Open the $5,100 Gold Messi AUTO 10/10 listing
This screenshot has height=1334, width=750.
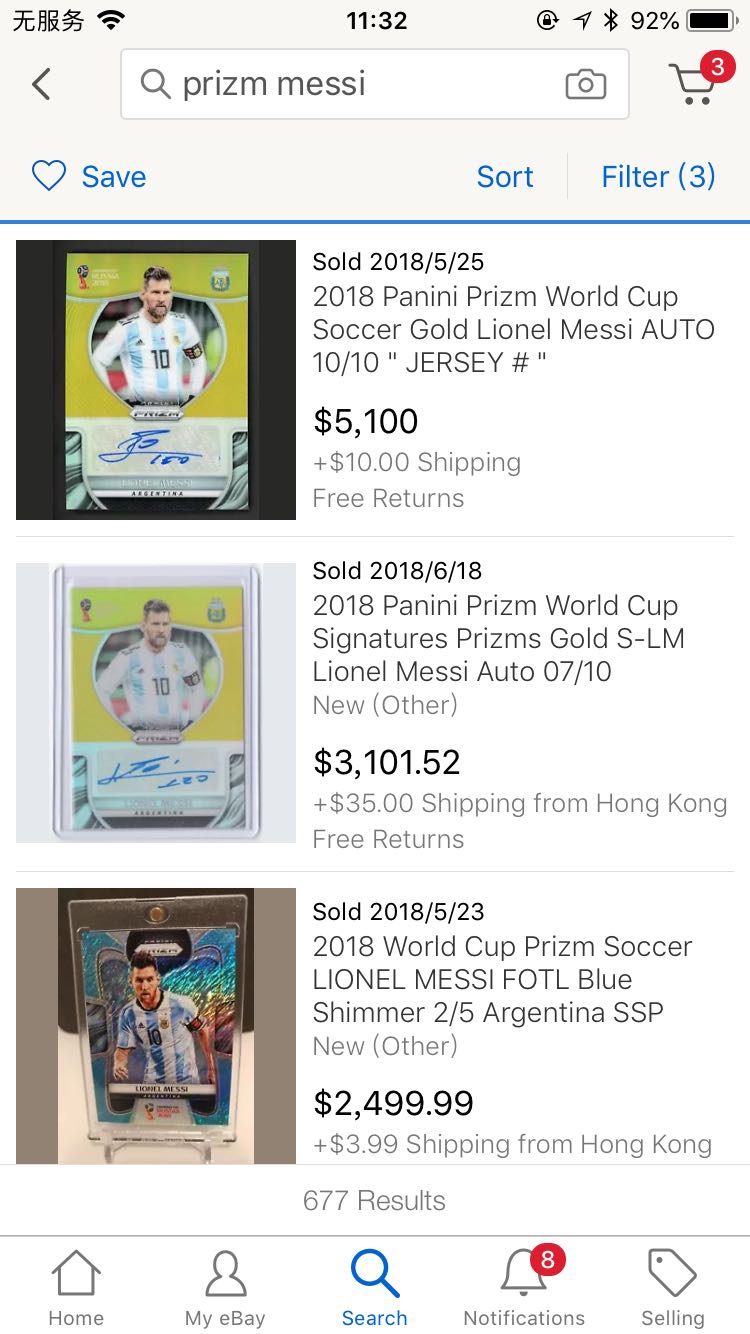[x=513, y=329]
